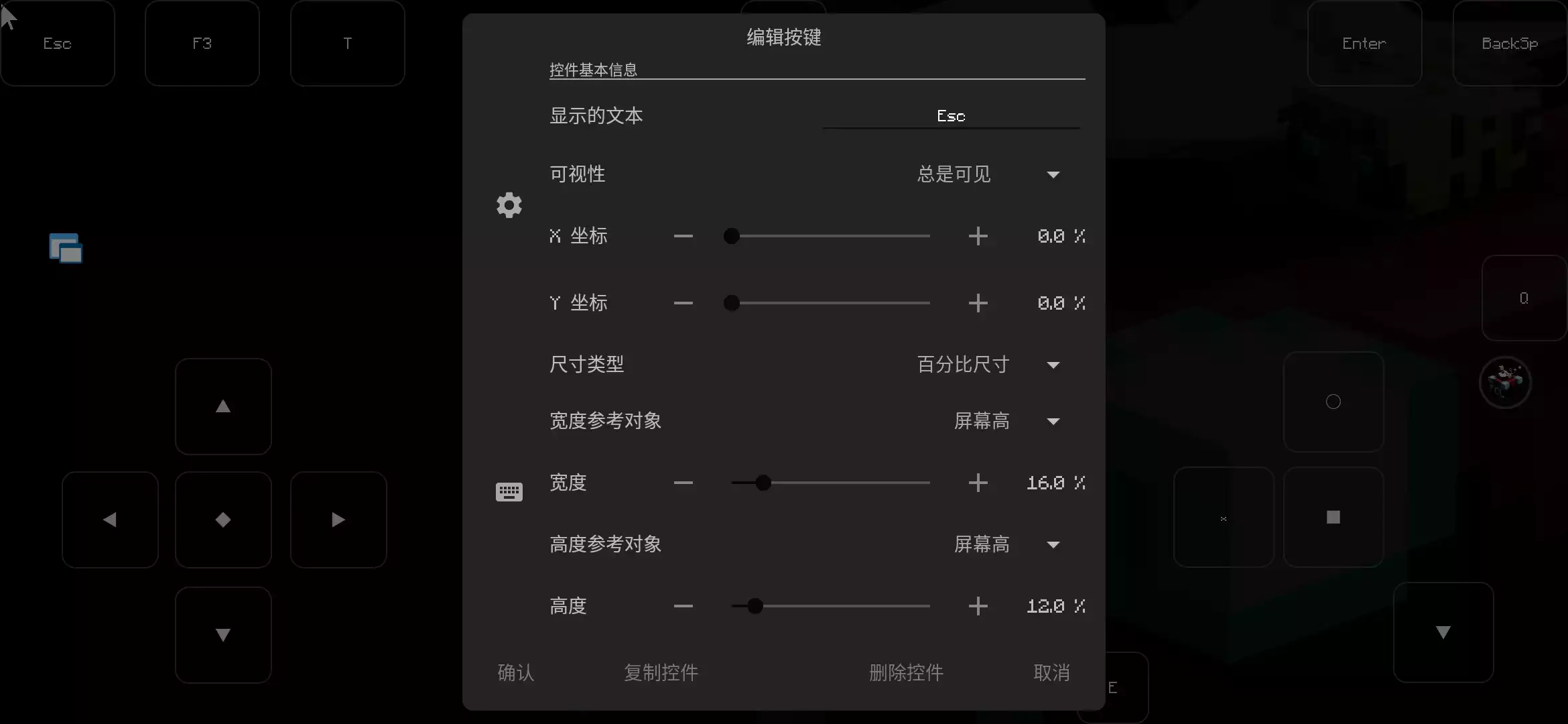Switch to the keyboard key-mapping section
1568x724 pixels.
pos(509,492)
